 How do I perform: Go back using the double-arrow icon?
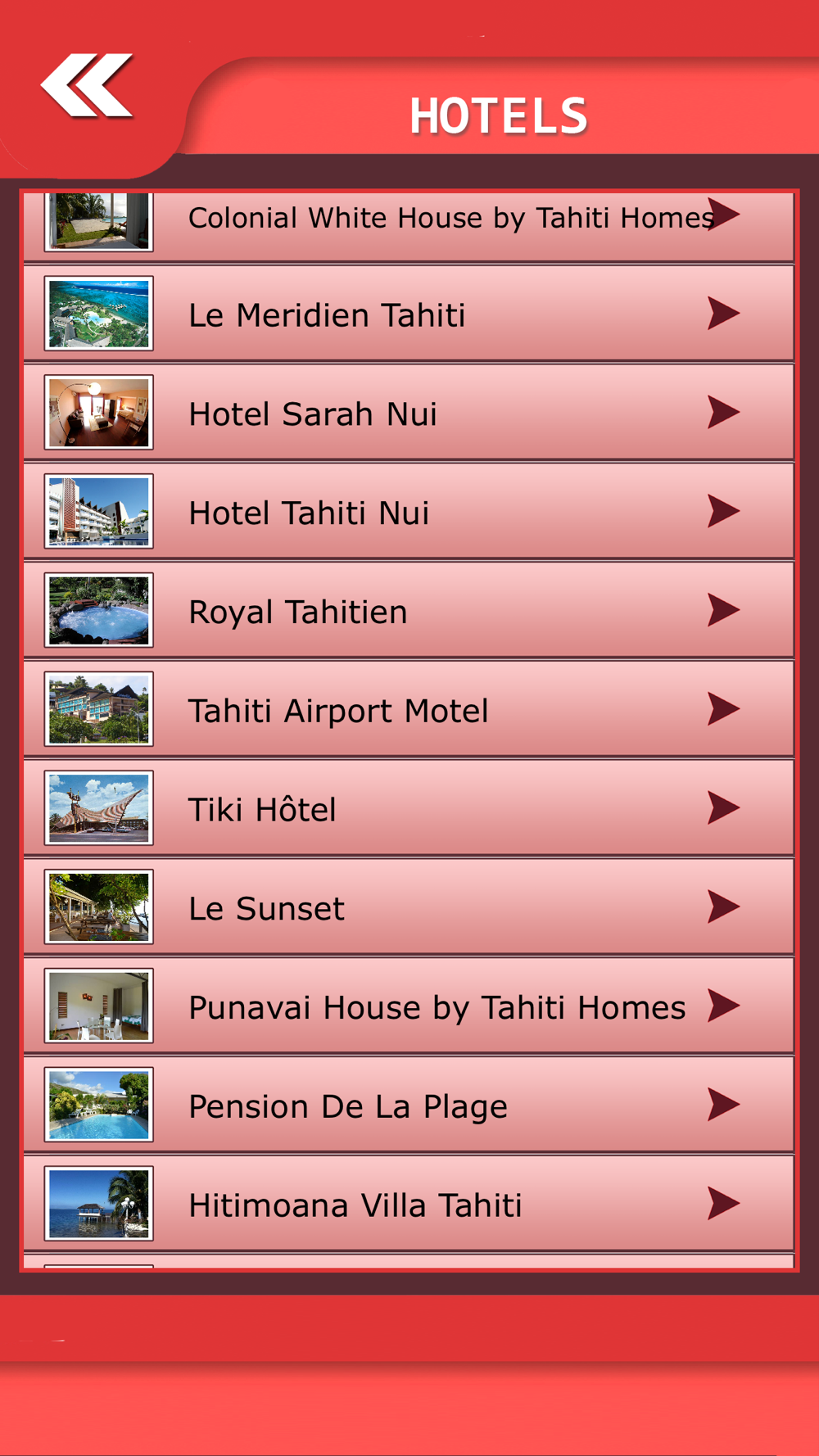[x=87, y=86]
